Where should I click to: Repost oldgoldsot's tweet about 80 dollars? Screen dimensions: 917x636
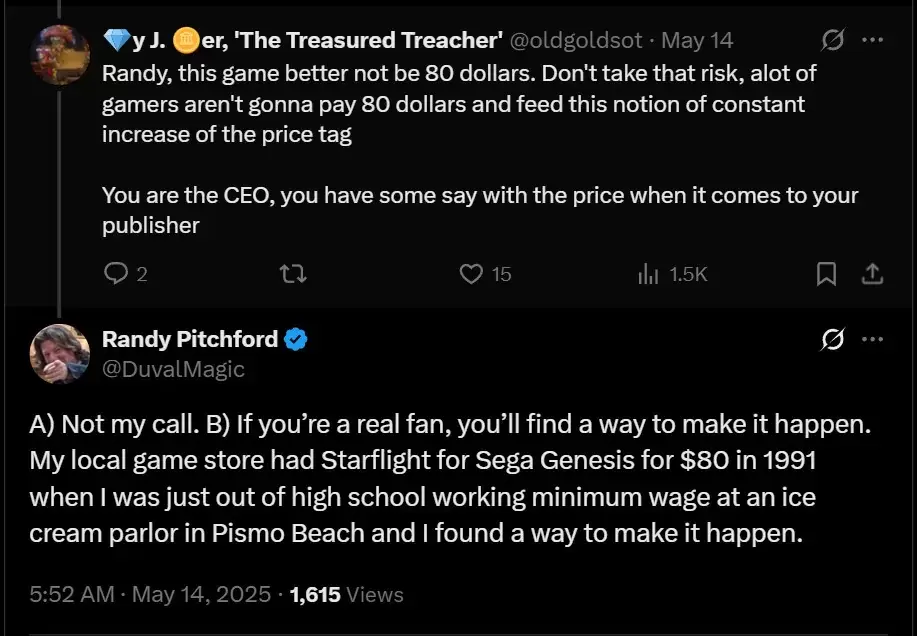pos(292,274)
